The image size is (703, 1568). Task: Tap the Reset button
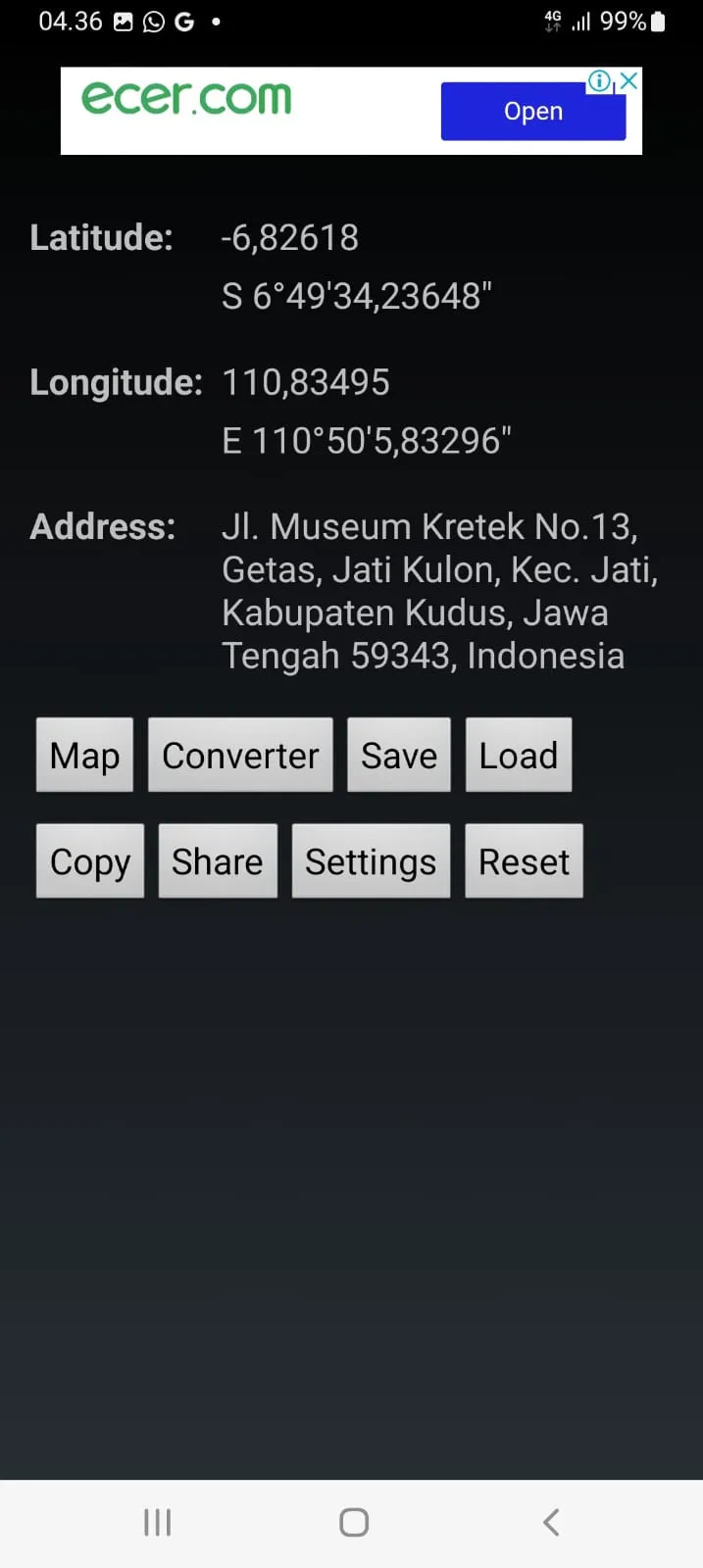point(524,861)
